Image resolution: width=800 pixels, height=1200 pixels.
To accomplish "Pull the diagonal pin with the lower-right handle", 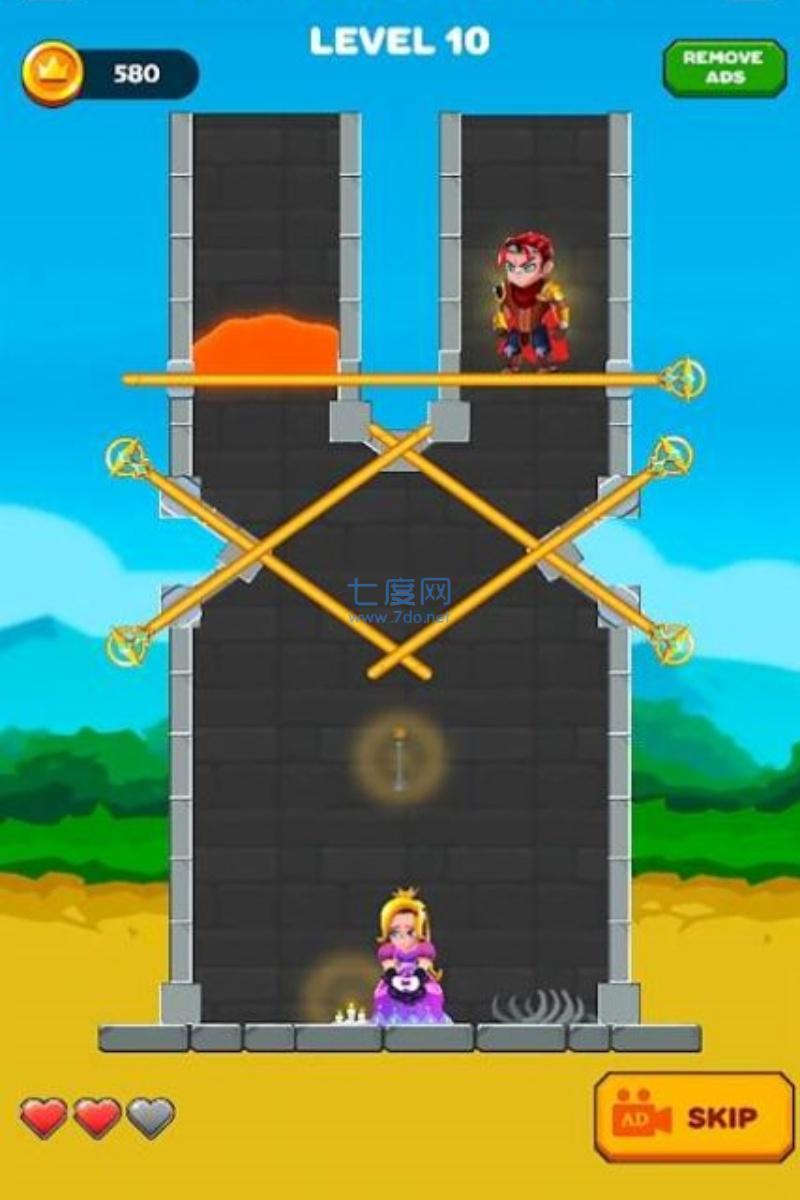I will (672, 642).
